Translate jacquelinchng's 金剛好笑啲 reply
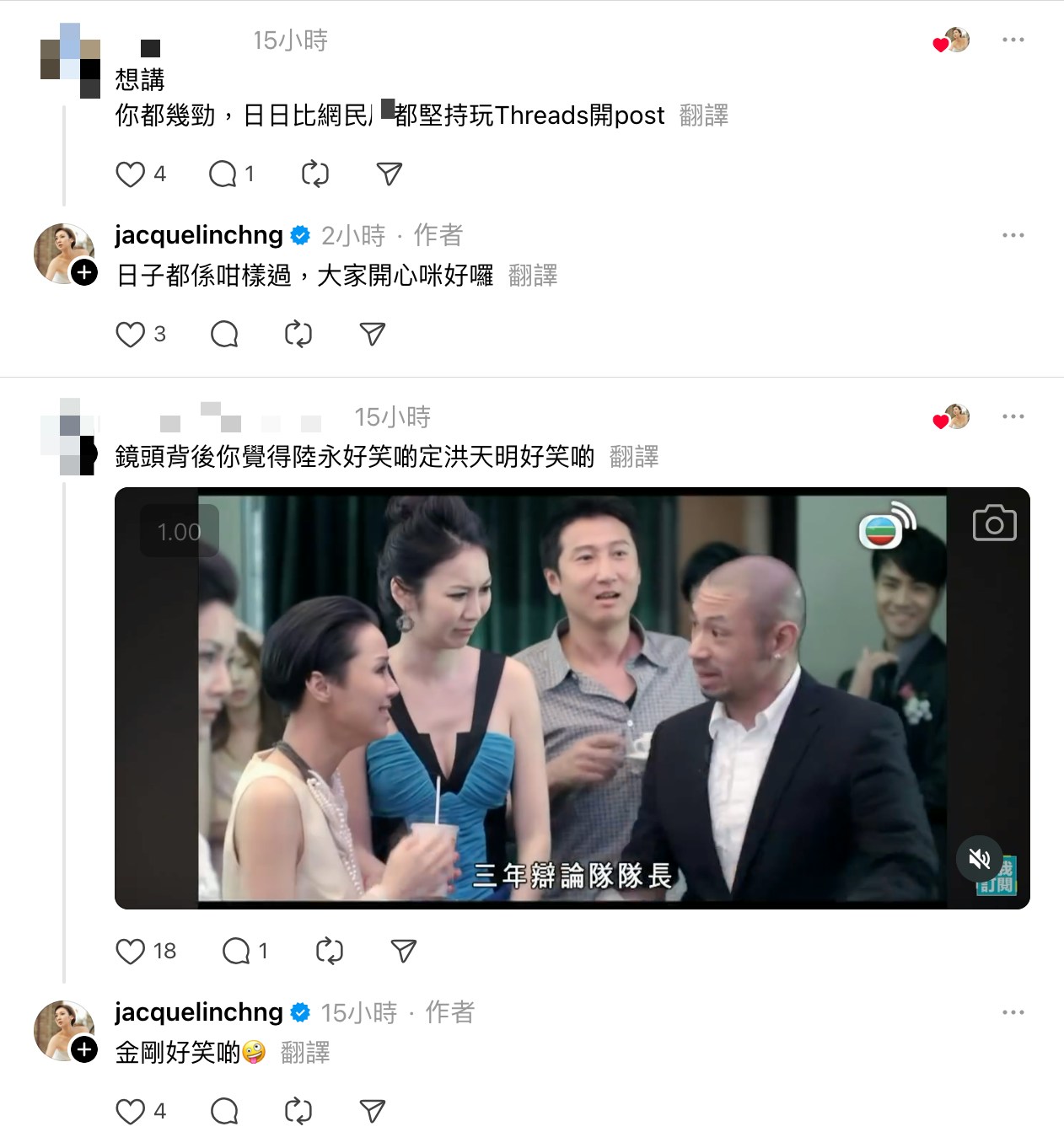1064x1148 pixels. point(304,1053)
